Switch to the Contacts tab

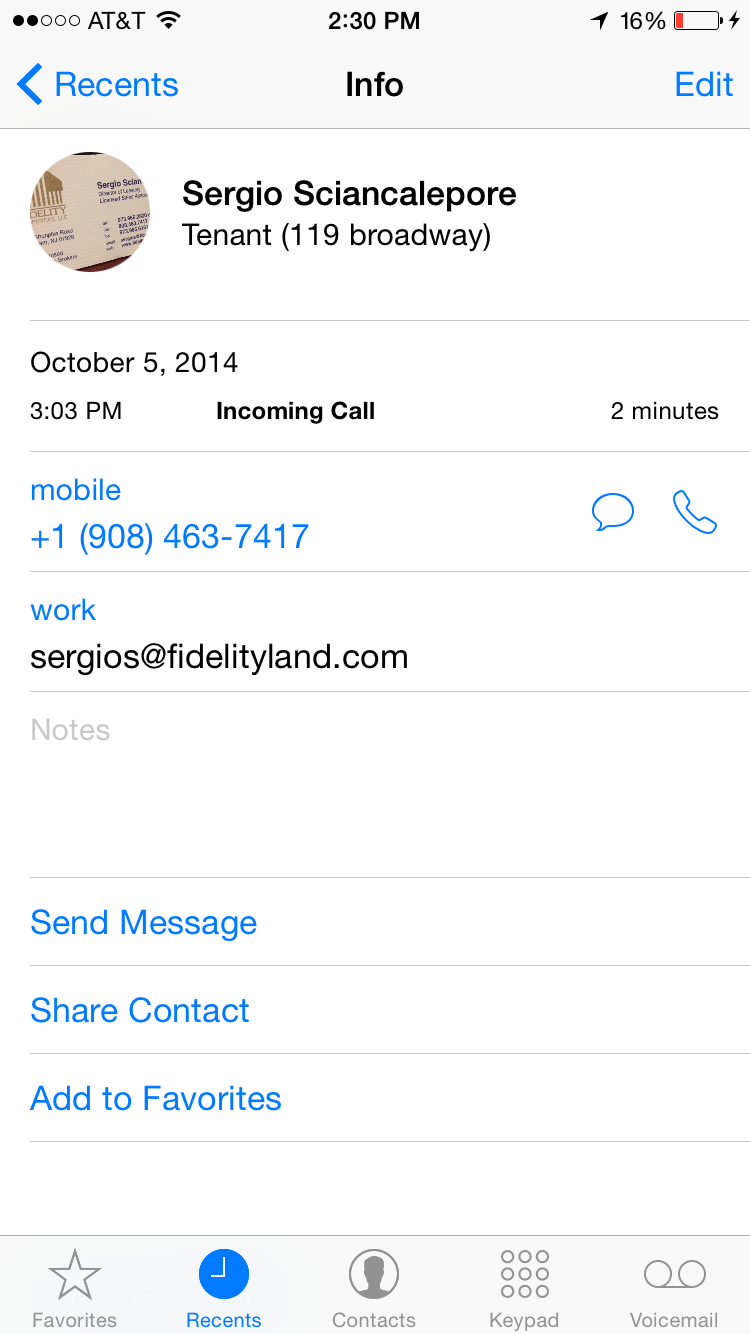(374, 1288)
